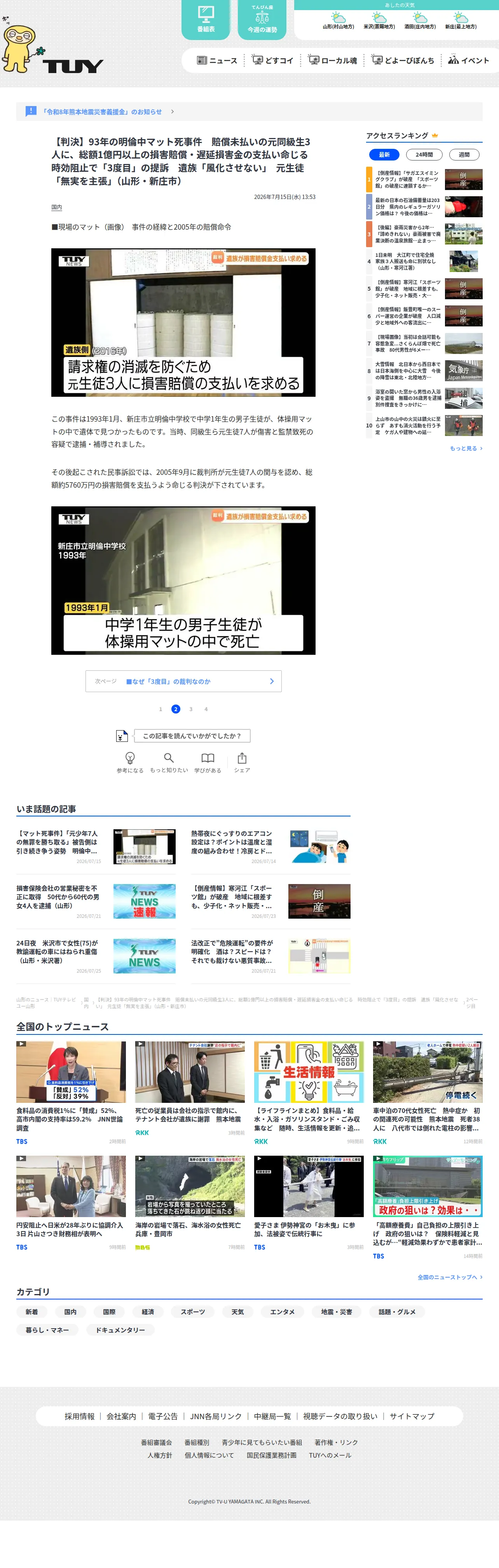Viewport: 499px width, 1568px height.
Task: Open the 熱帯夜 air conditioner article card
Action: [x=271, y=846]
